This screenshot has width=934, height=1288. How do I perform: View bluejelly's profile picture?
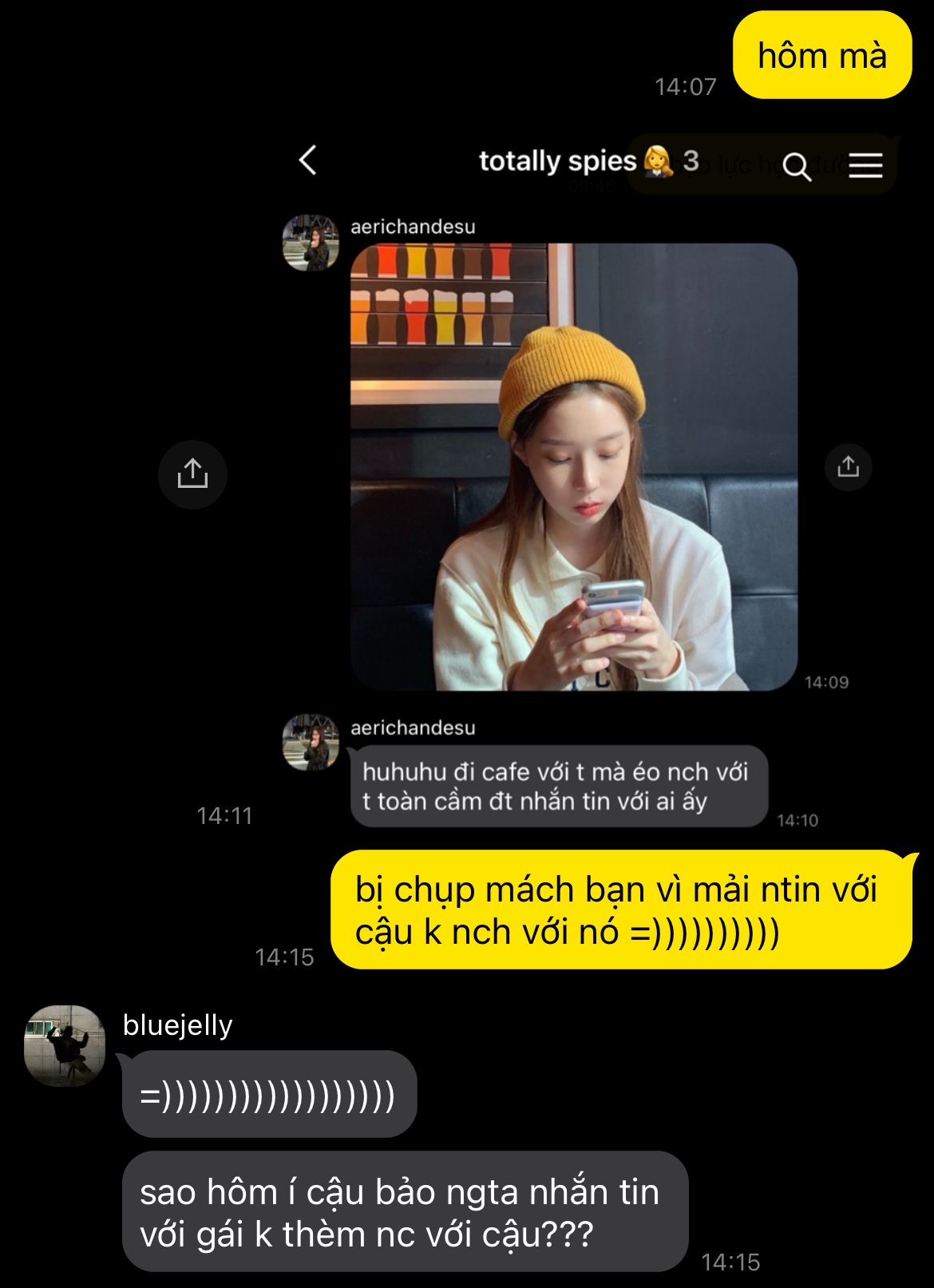(x=65, y=1046)
